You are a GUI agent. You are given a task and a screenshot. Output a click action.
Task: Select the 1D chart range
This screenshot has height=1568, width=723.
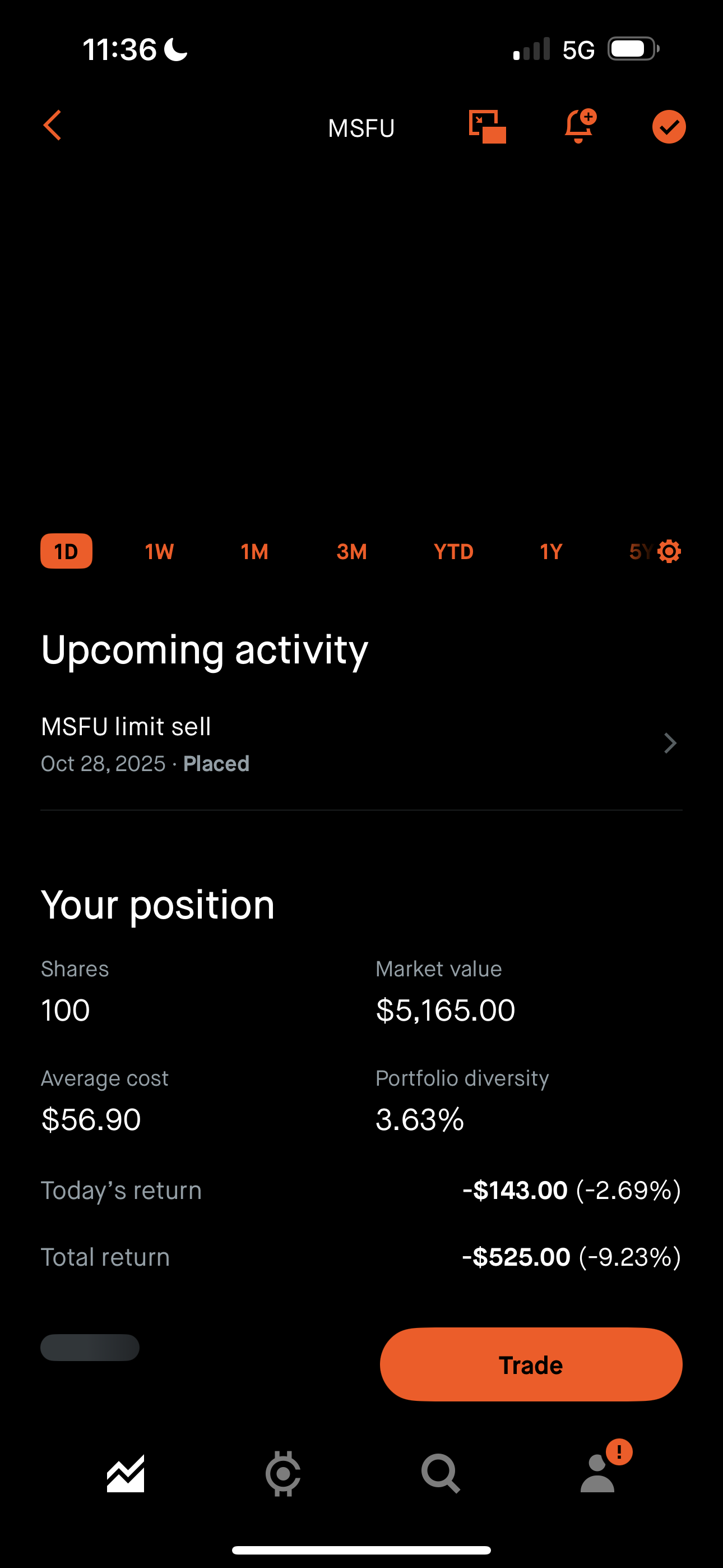(66, 551)
